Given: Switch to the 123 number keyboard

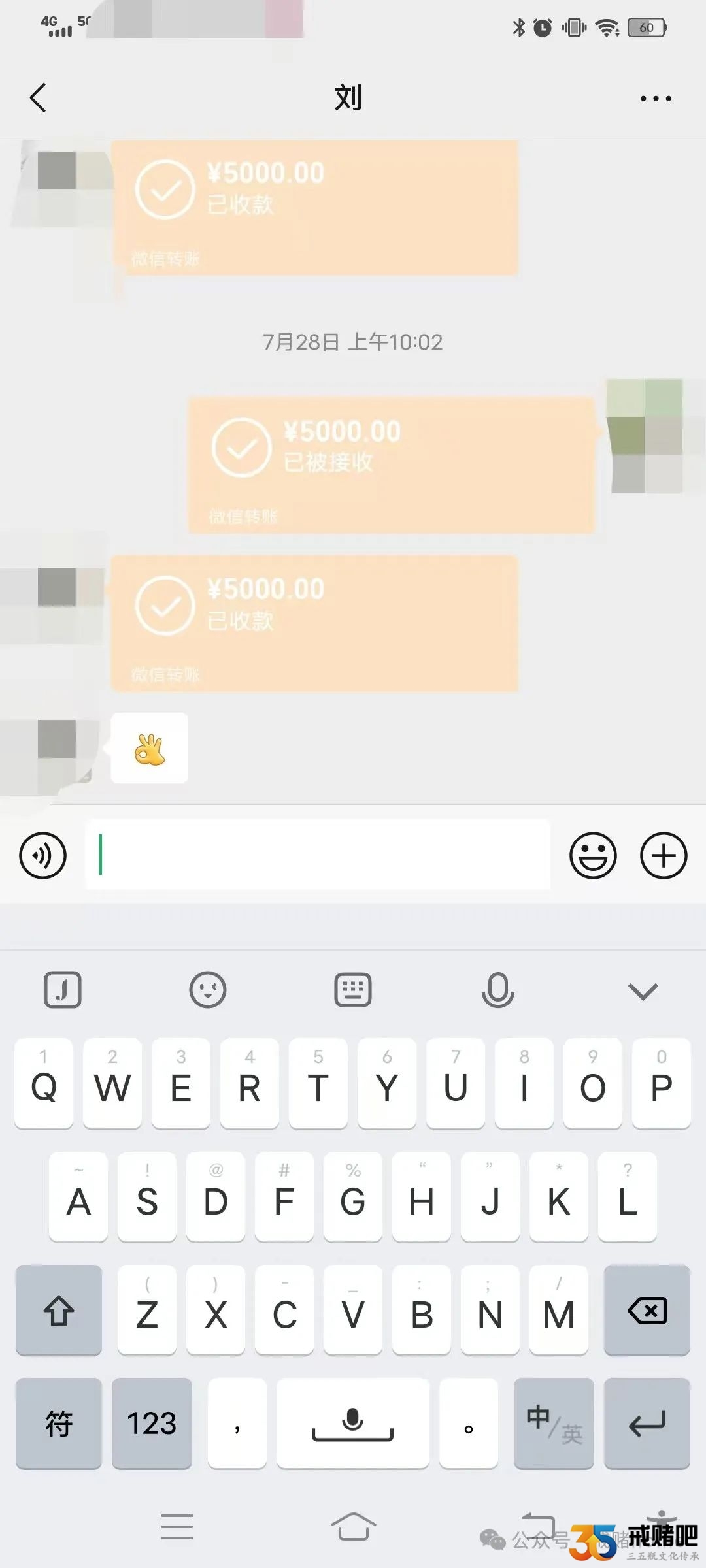Looking at the screenshot, I should (152, 1423).
